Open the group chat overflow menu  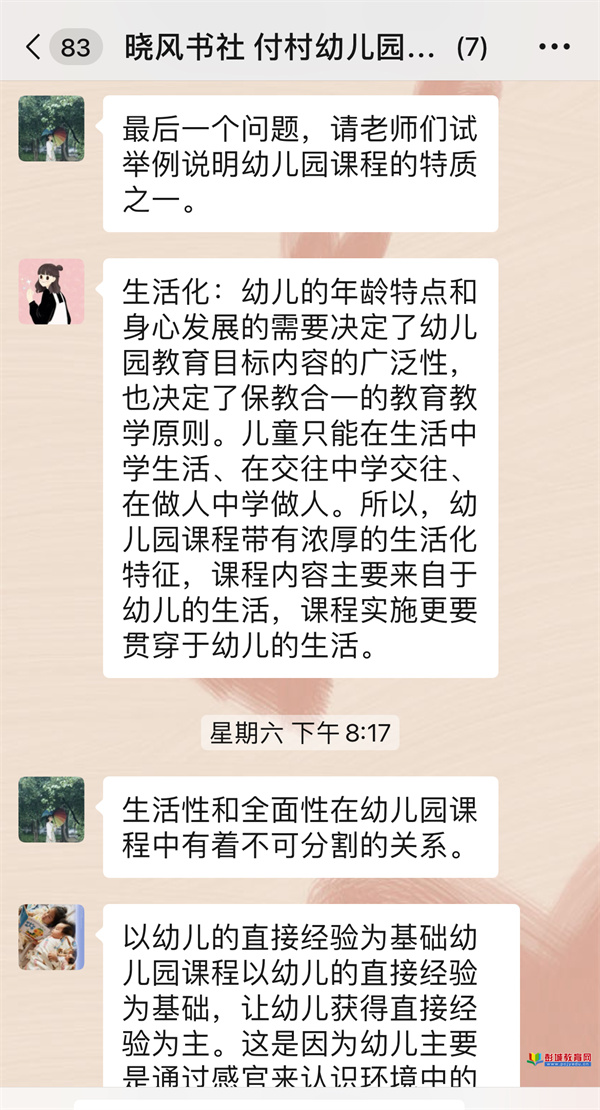(553, 47)
